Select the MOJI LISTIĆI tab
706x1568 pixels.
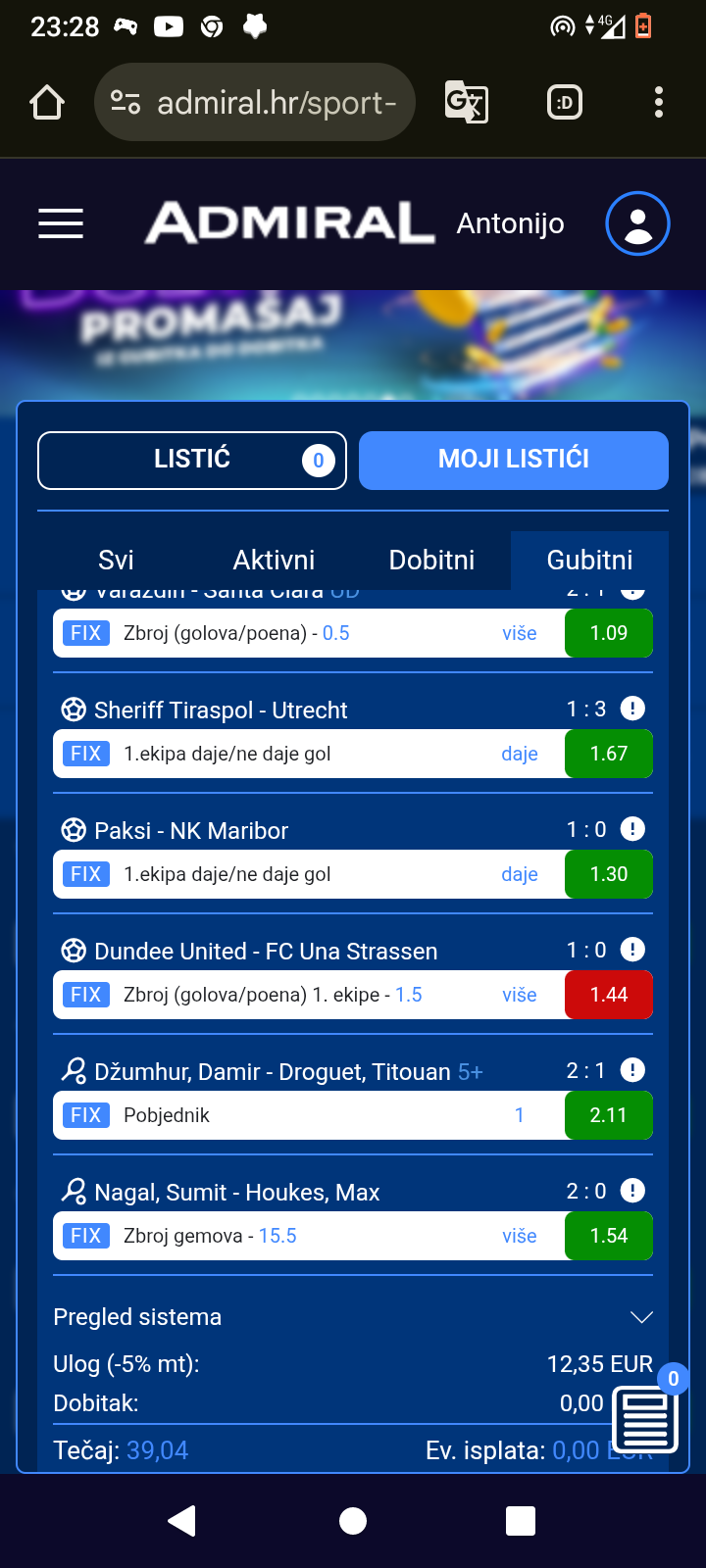click(x=514, y=460)
